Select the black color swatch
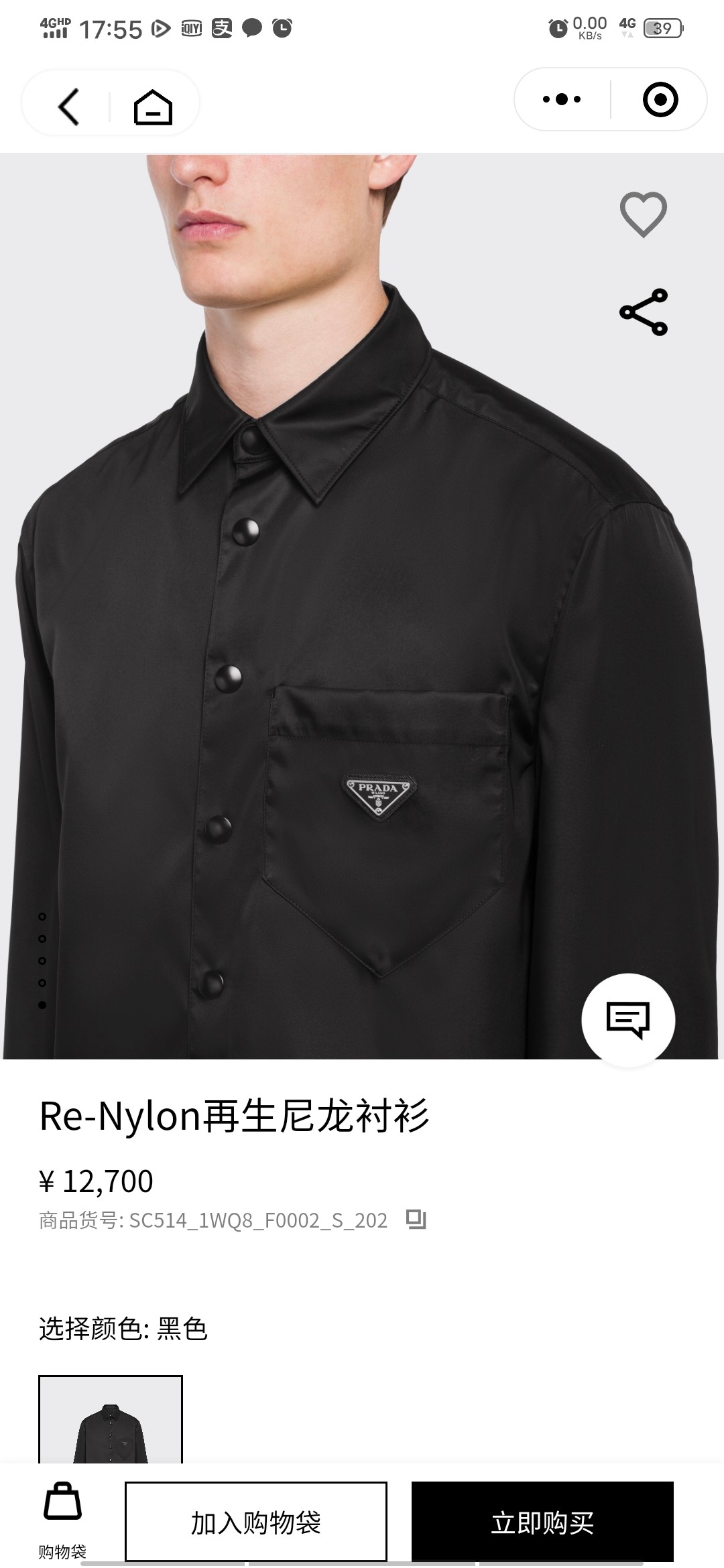Viewport: 724px width, 1568px height. pyautogui.click(x=111, y=1419)
